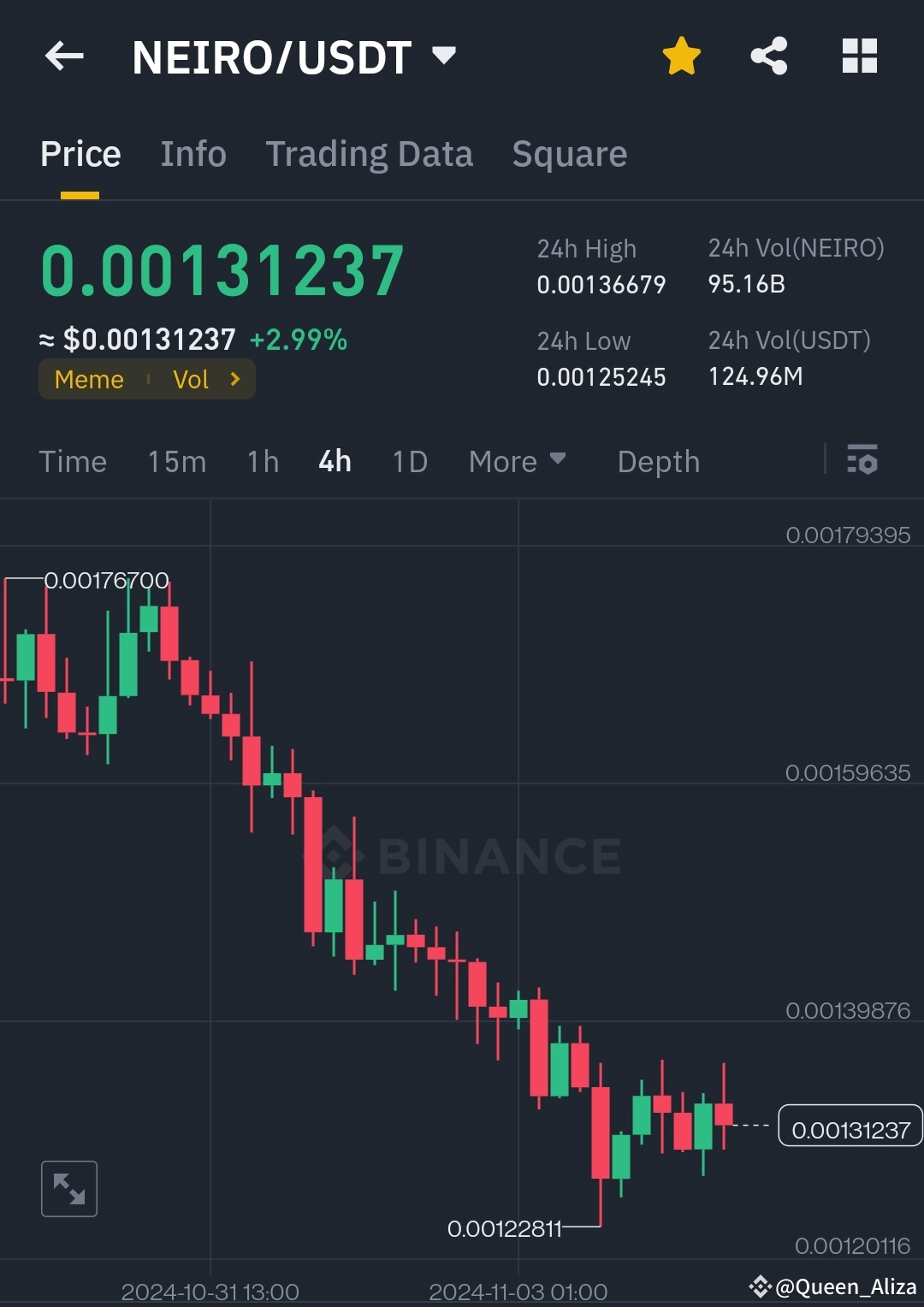This screenshot has height=1307, width=924.
Task: Tap the current price label 0.00131237
Action: coord(849,1127)
